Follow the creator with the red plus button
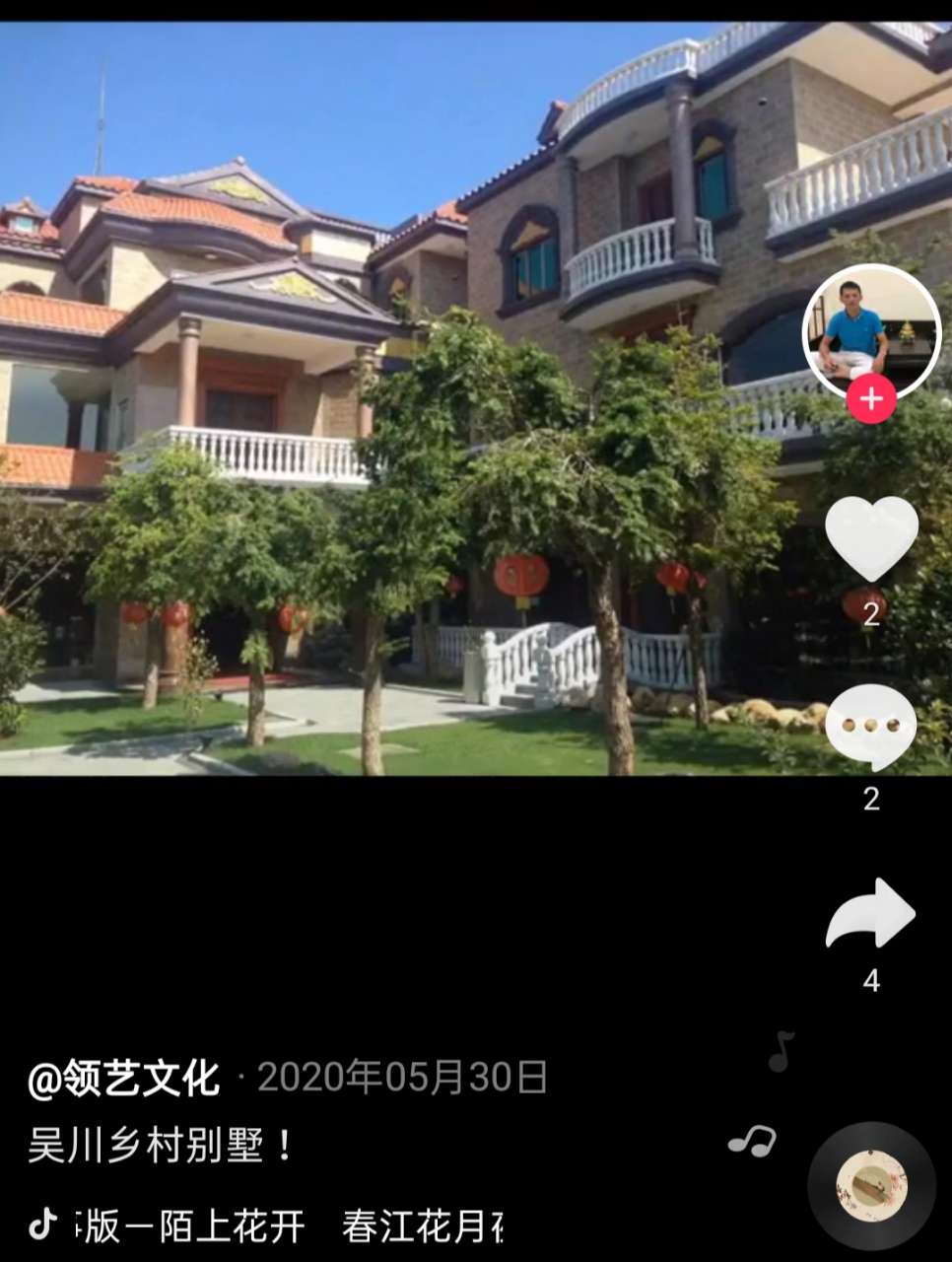952x1262 pixels. pyautogui.click(x=871, y=399)
